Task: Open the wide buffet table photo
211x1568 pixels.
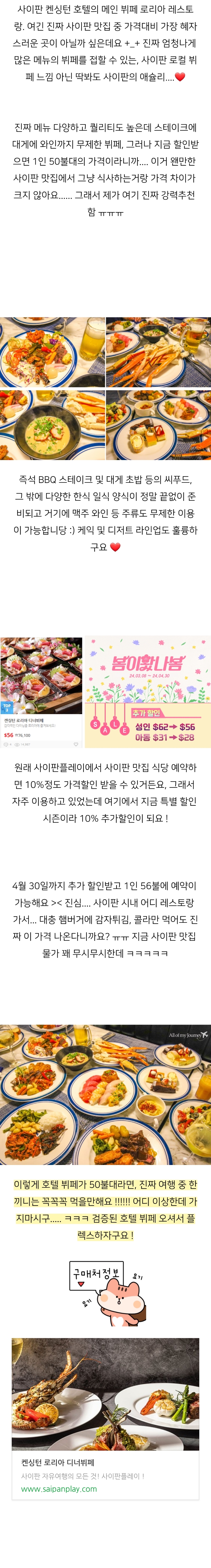Action: point(105,1094)
